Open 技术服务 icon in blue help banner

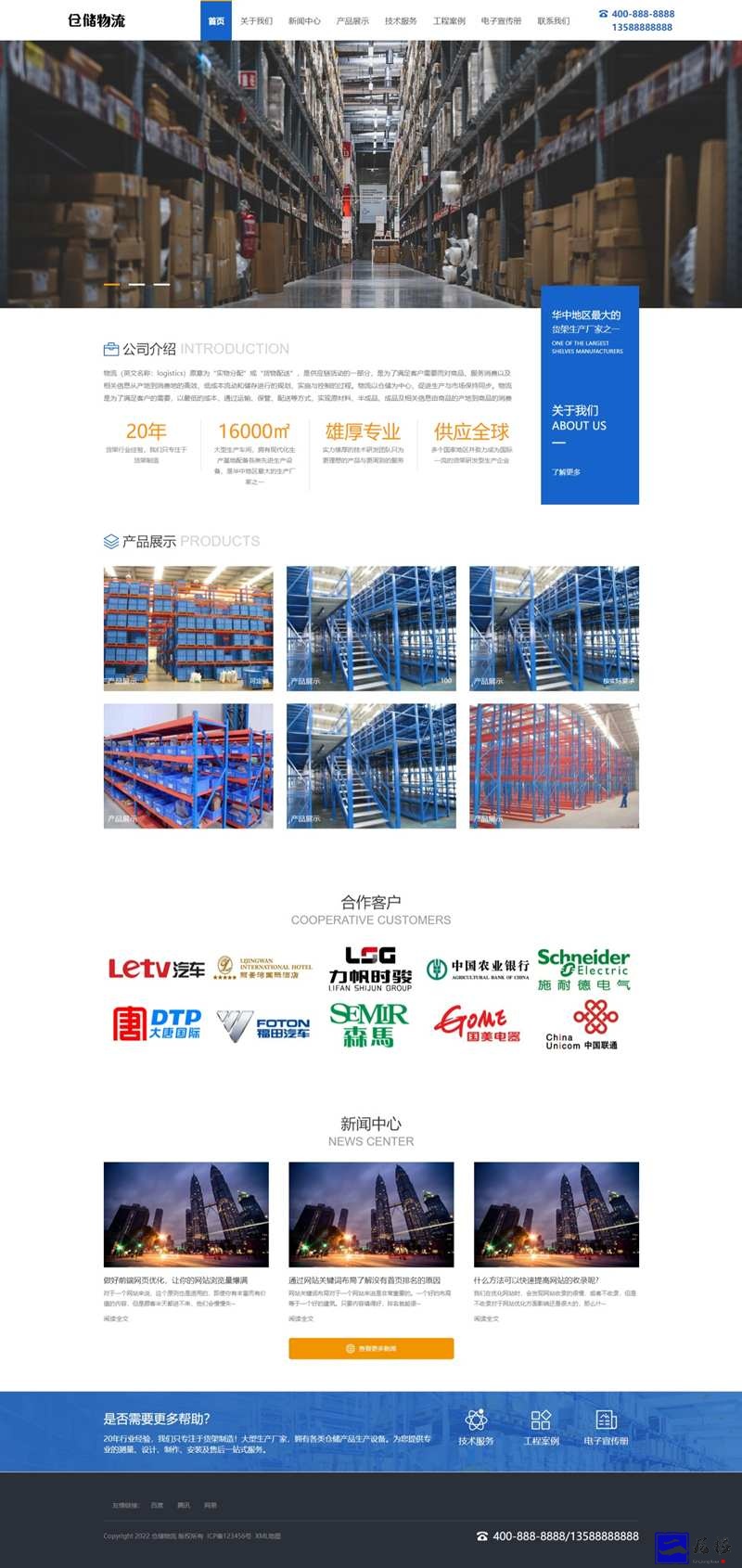coord(476,1427)
